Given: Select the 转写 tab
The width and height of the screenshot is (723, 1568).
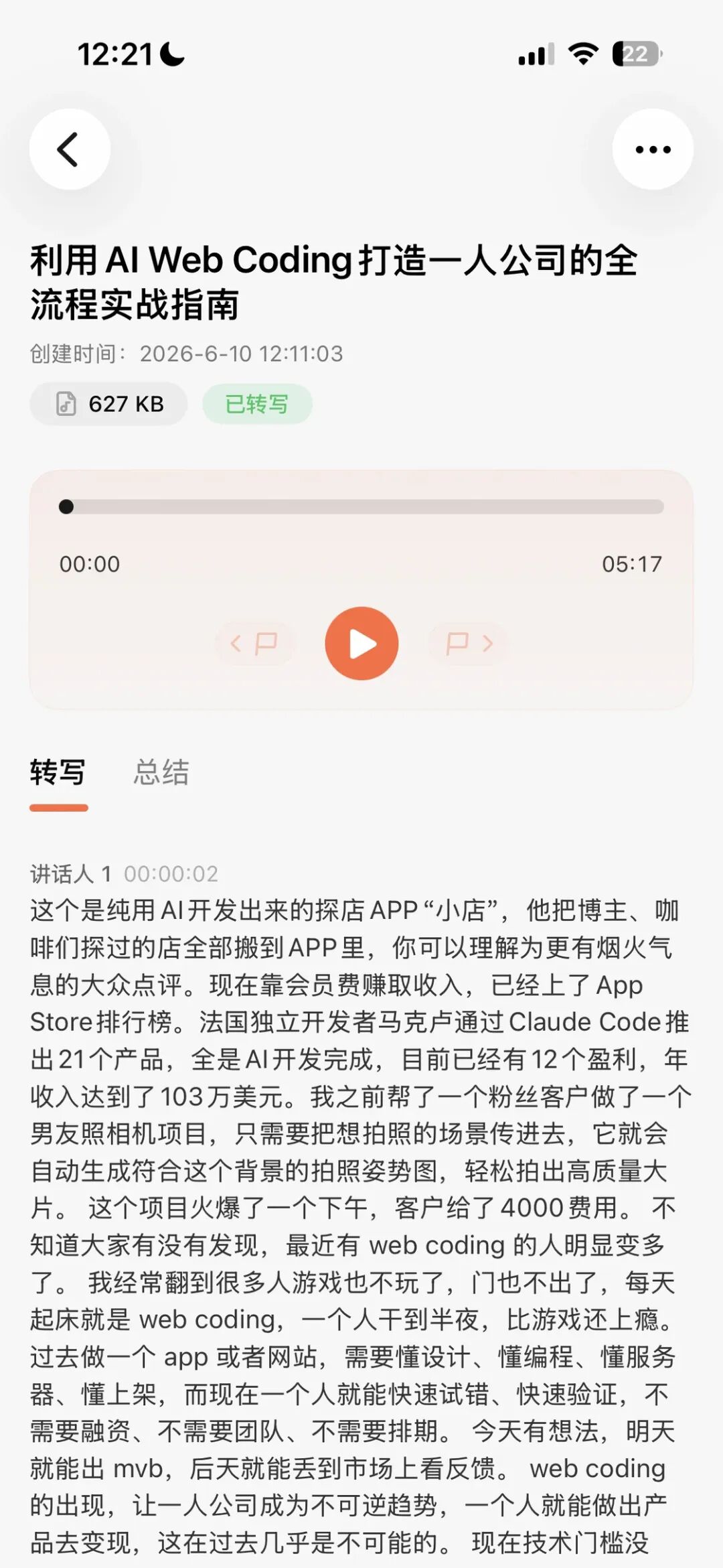Looking at the screenshot, I should point(58,772).
